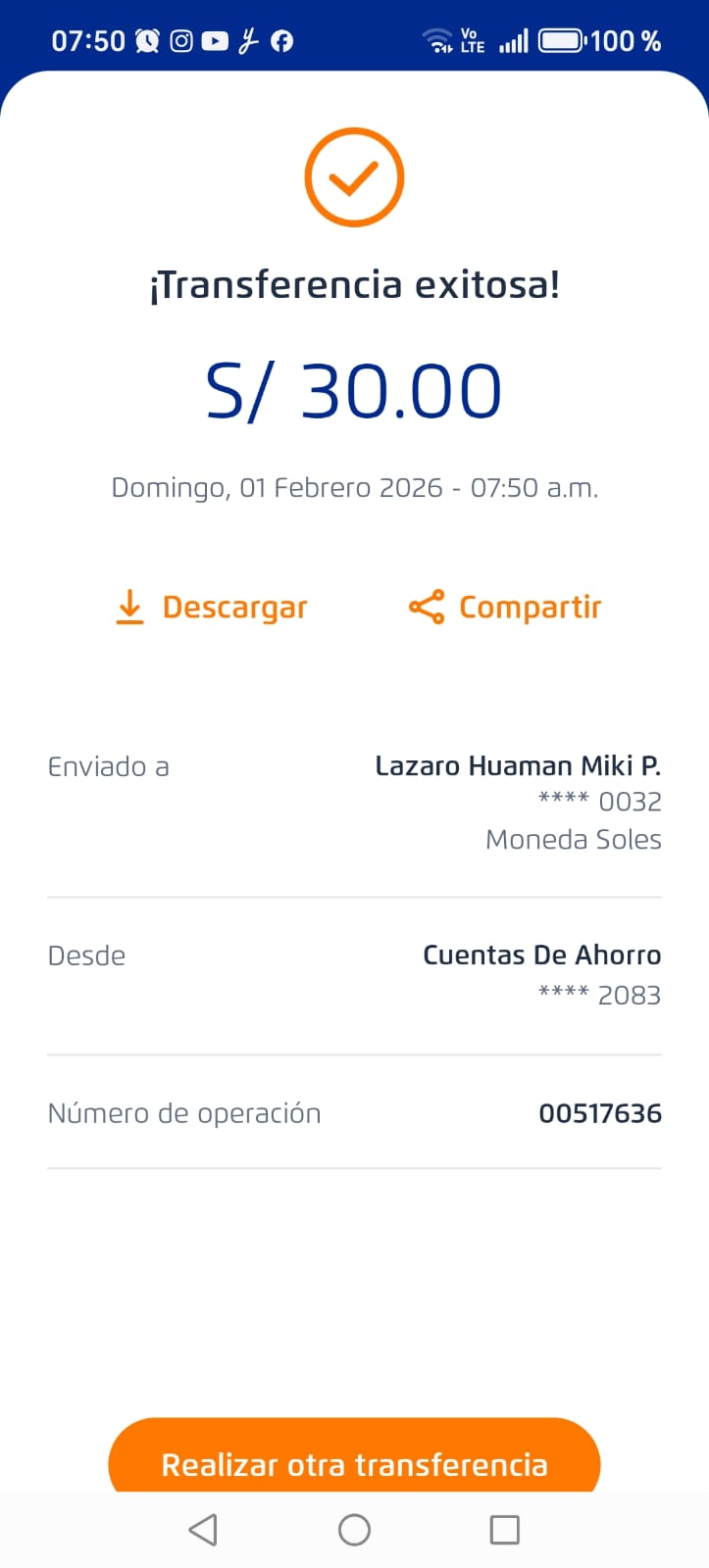Open the recent apps overview
Image resolution: width=709 pixels, height=1568 pixels.
click(504, 1530)
